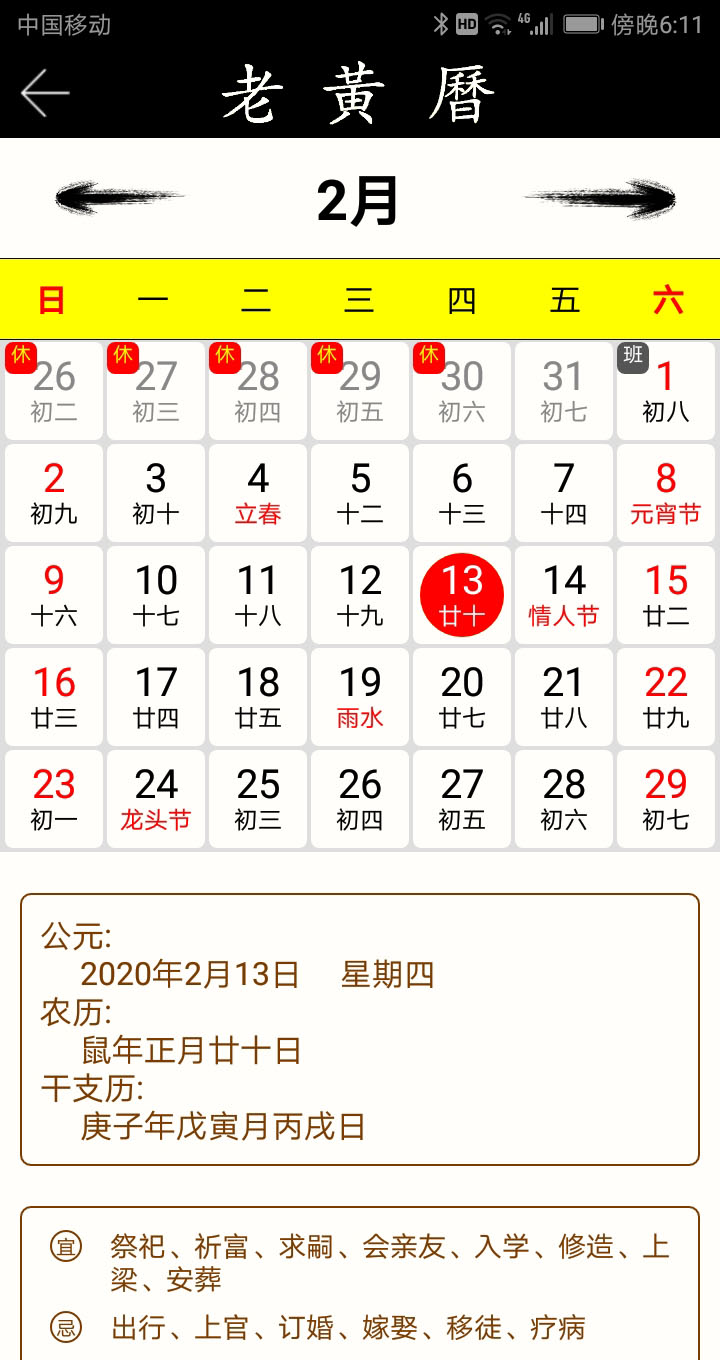
Task: Select February 23 labeled 初一
Action: (x=54, y=799)
